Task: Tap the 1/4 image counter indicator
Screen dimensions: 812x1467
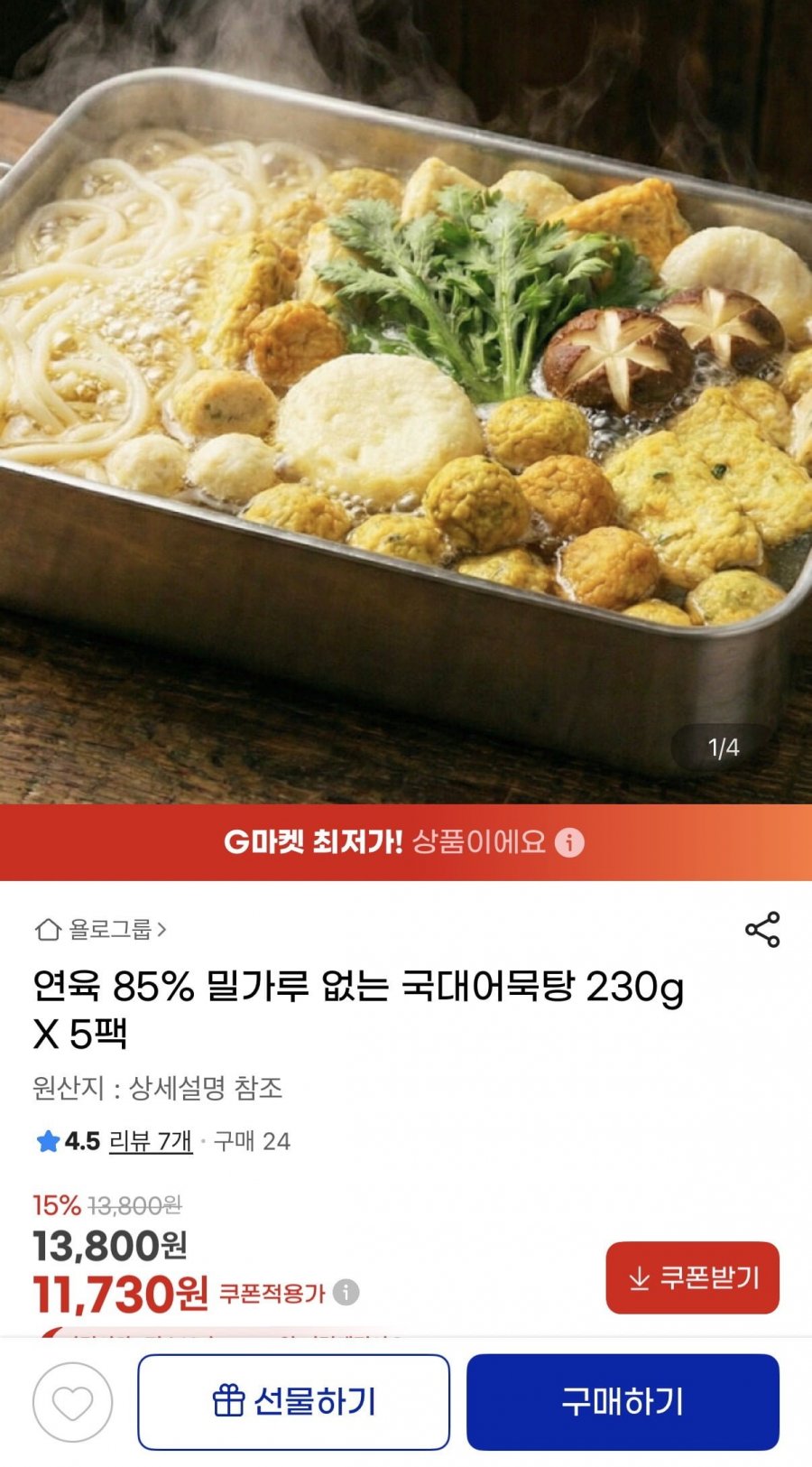Action: 722,744
